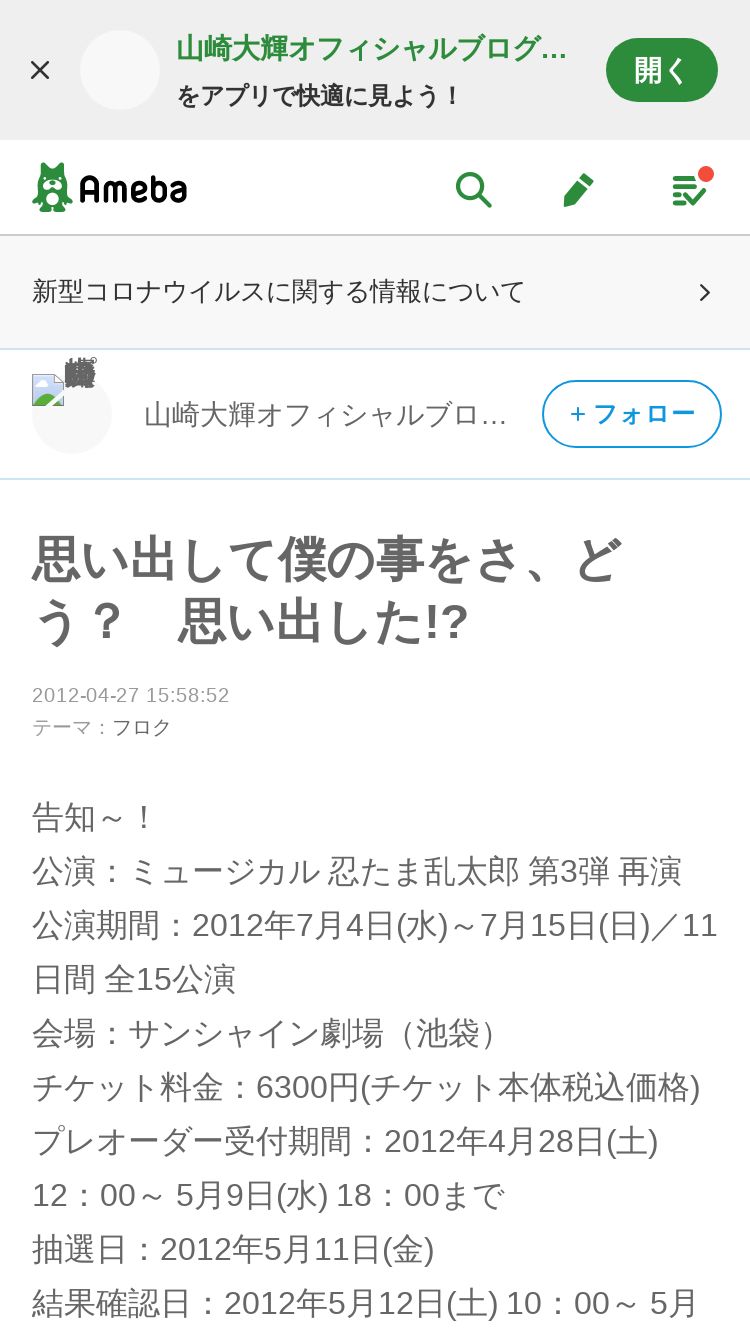
Task: Open the Ameba home logo link
Action: (110, 187)
